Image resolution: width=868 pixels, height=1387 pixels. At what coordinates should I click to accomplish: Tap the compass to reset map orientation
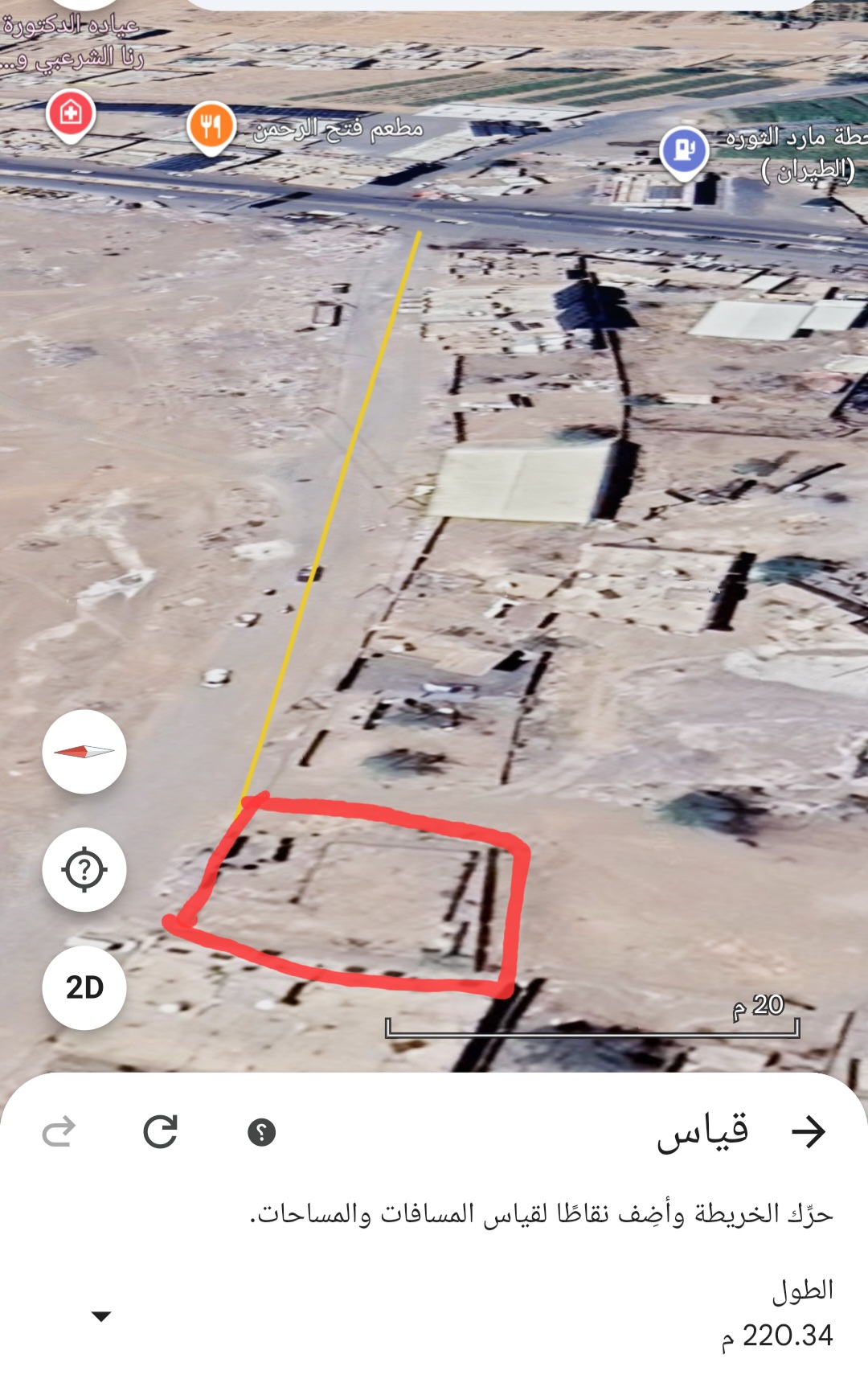(x=84, y=752)
